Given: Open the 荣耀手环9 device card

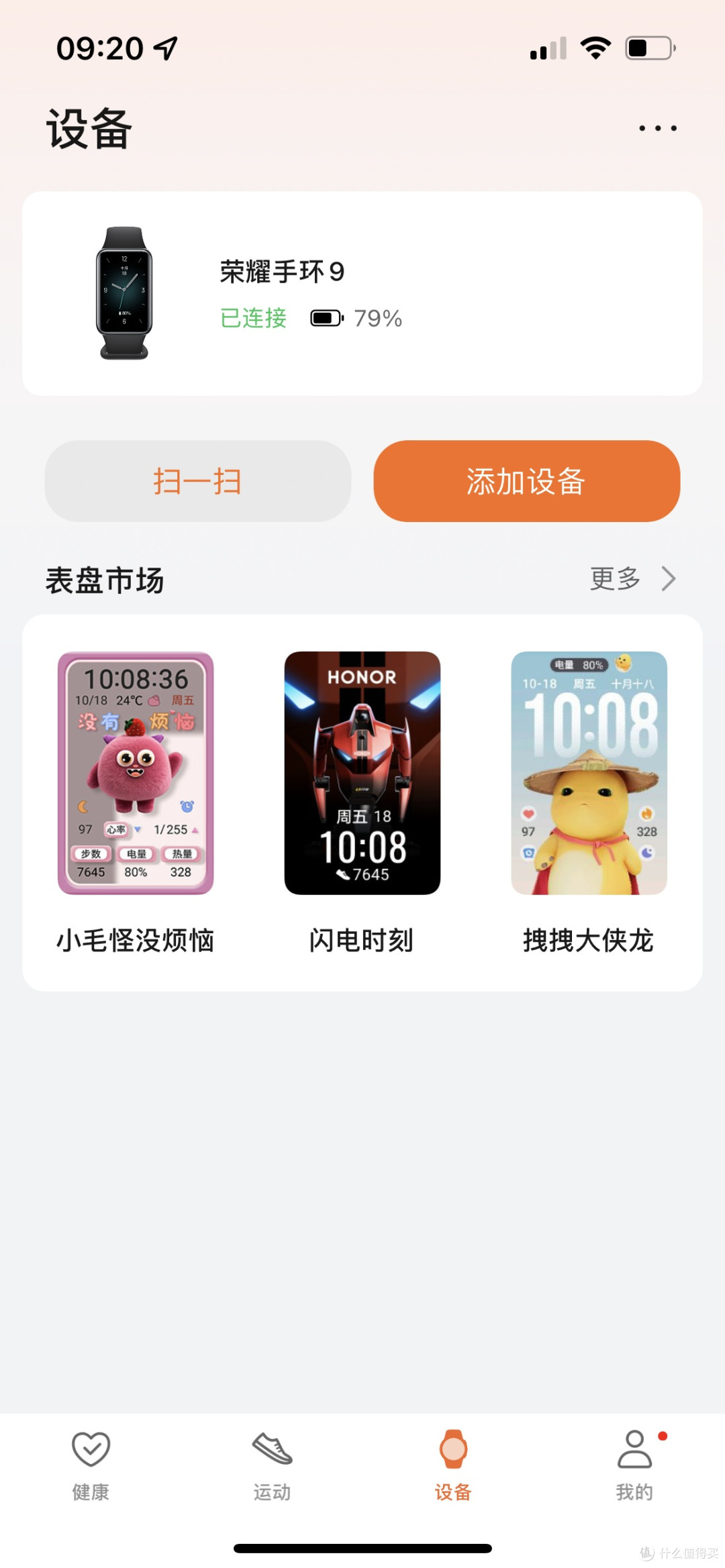Looking at the screenshot, I should coord(362,294).
